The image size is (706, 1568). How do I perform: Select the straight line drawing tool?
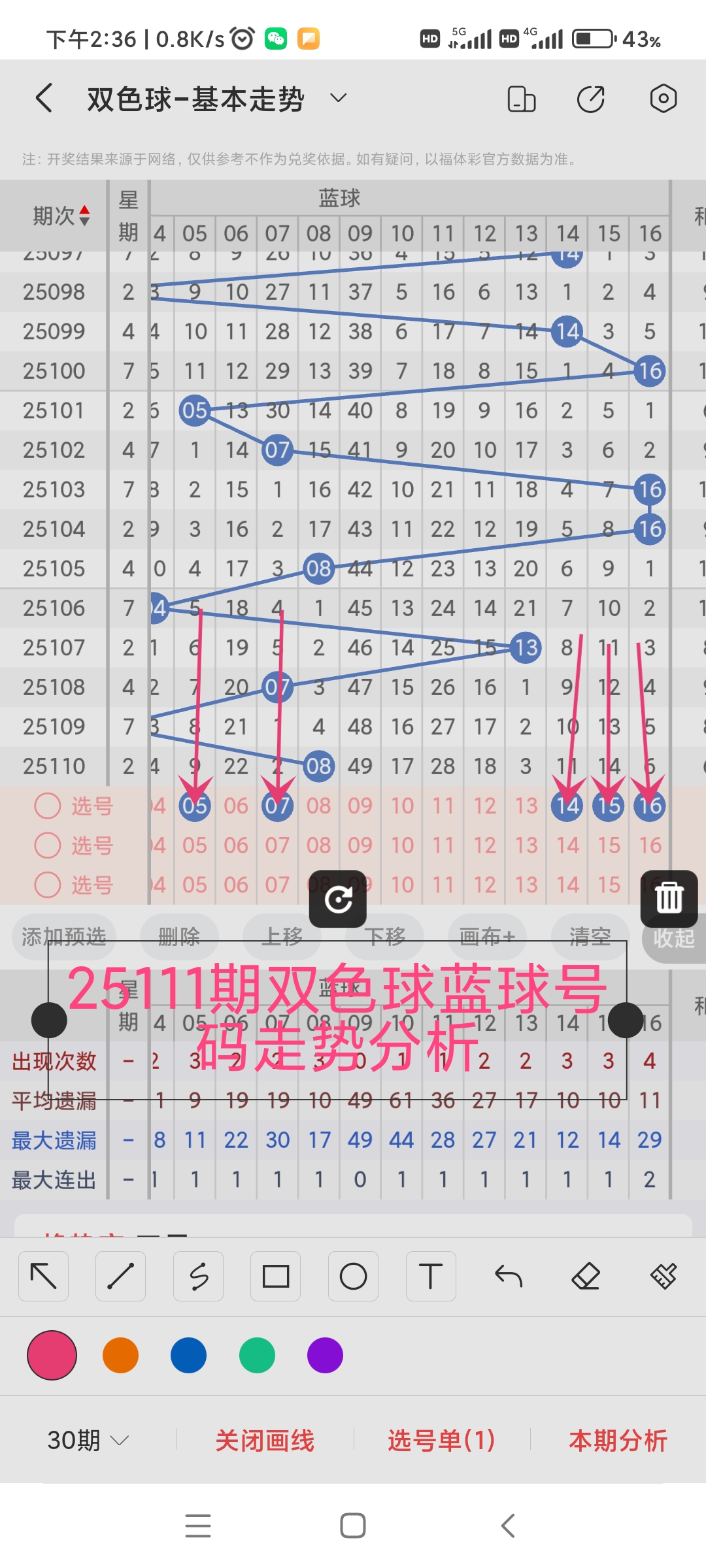tap(120, 1275)
